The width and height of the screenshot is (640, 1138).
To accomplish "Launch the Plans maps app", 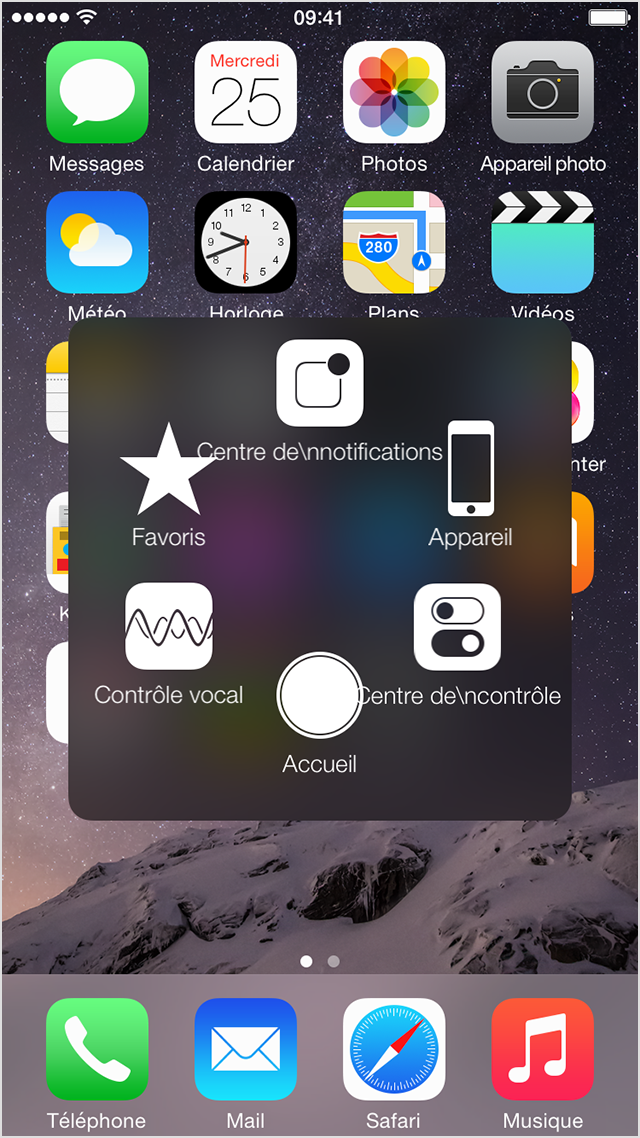I will (394, 243).
